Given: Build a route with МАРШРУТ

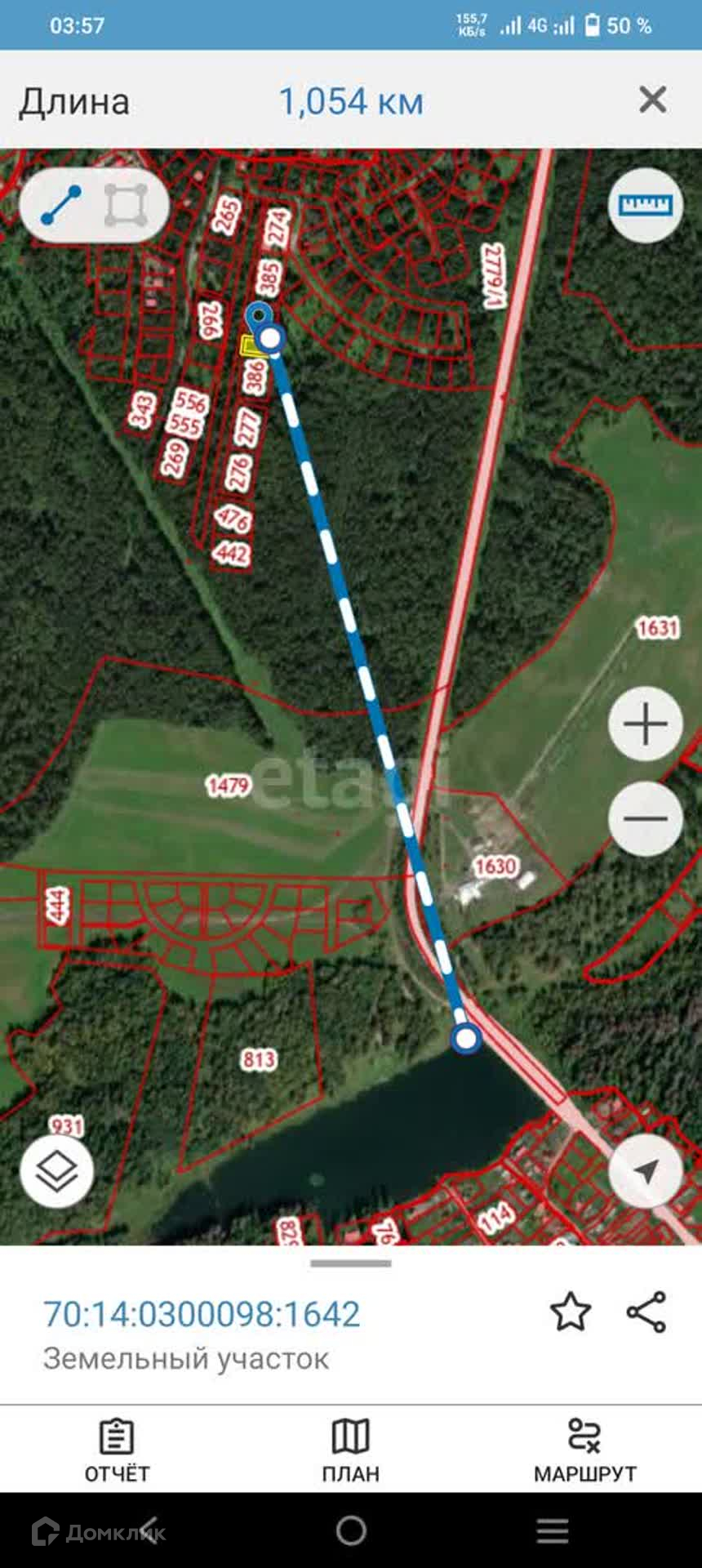Looking at the screenshot, I should coord(584,1451).
